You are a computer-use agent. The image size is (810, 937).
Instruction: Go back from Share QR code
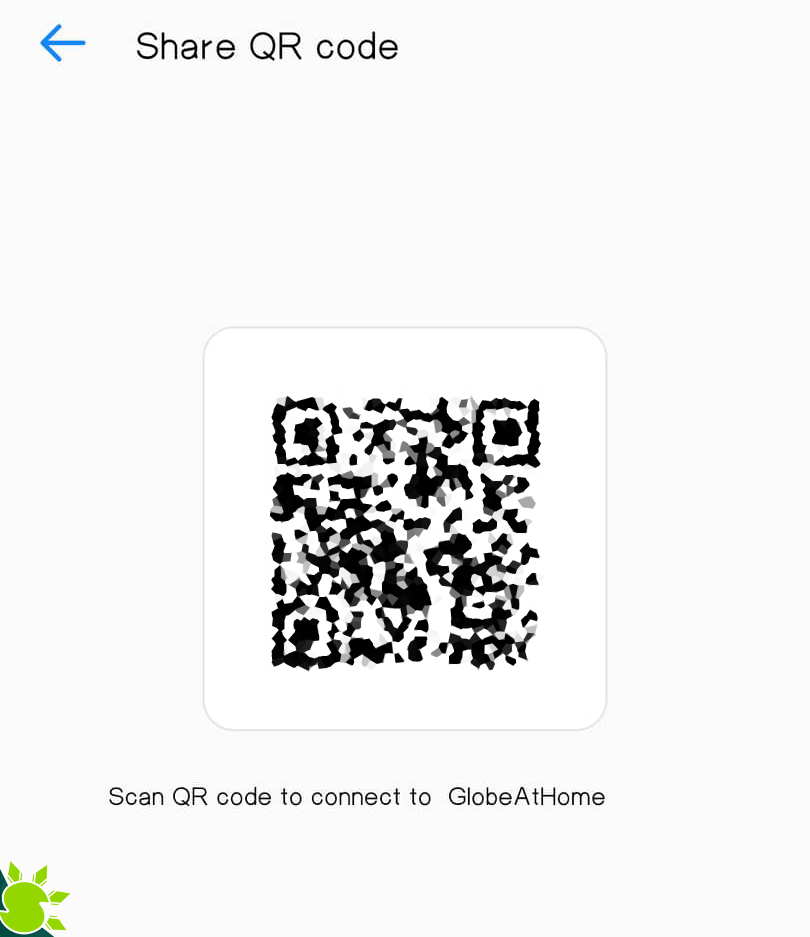coord(62,44)
